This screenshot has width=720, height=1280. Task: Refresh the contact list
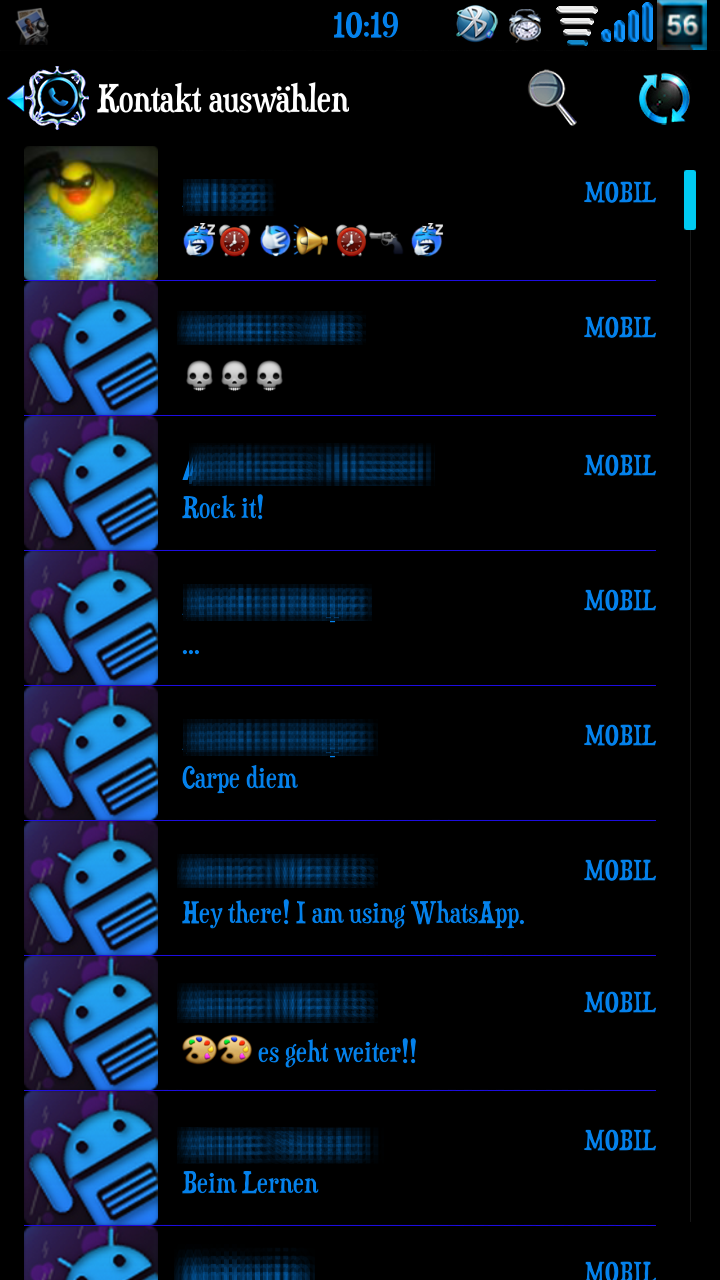[664, 98]
